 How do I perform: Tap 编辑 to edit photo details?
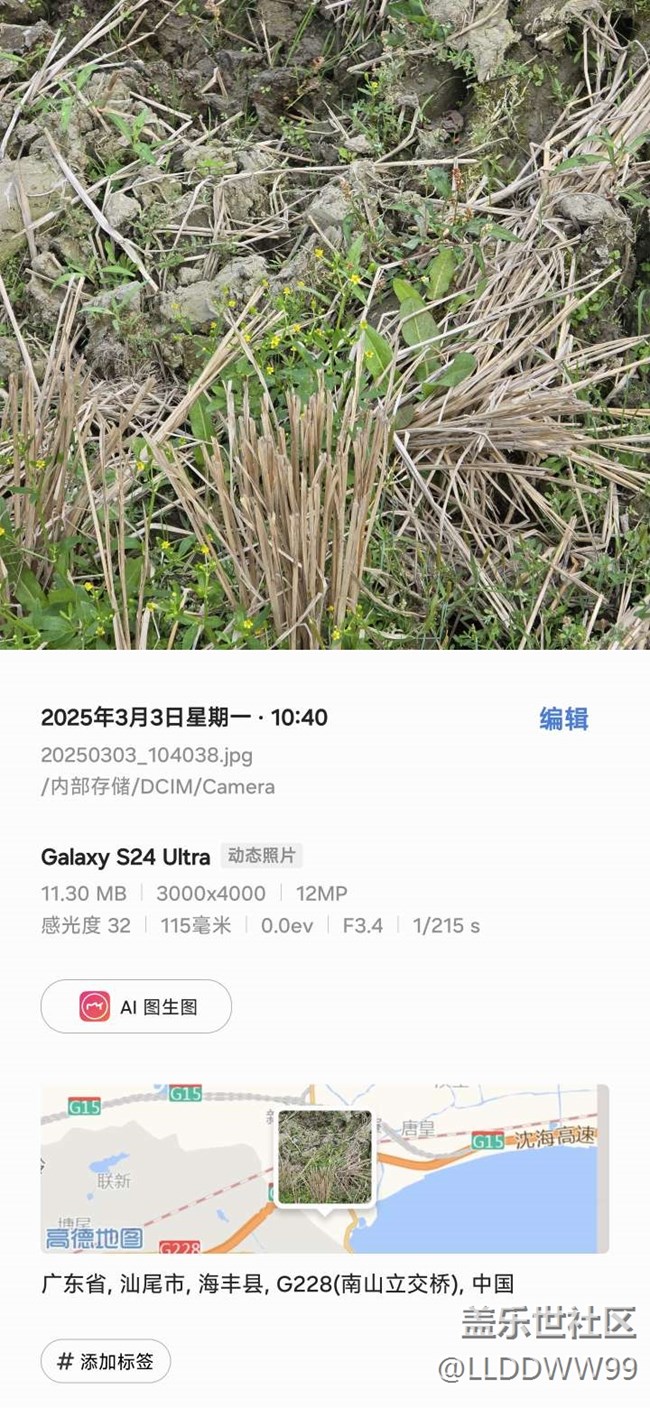564,719
